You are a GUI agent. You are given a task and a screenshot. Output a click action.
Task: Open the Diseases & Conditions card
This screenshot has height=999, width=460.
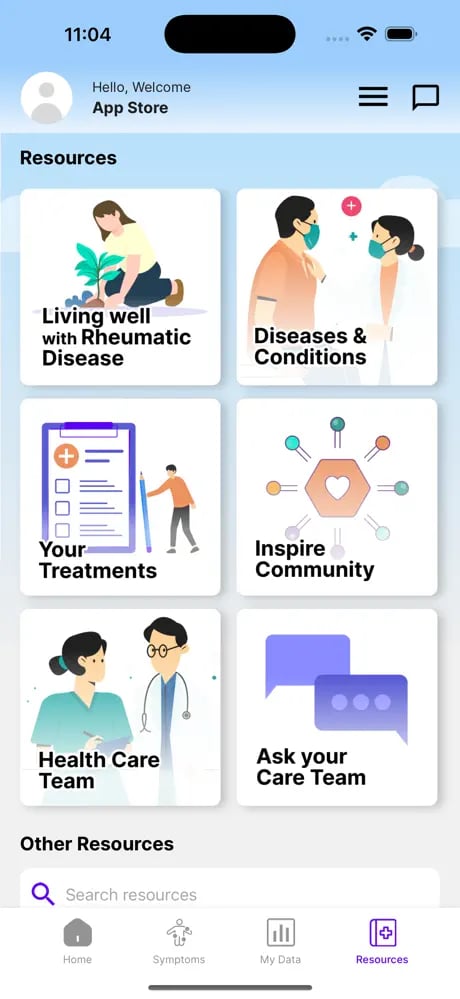click(x=337, y=287)
